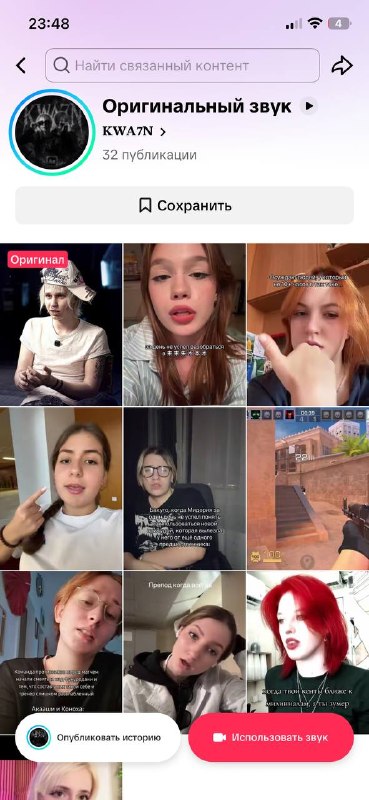Share this sound using the arrow icon
369x800 pixels.
coord(342,65)
